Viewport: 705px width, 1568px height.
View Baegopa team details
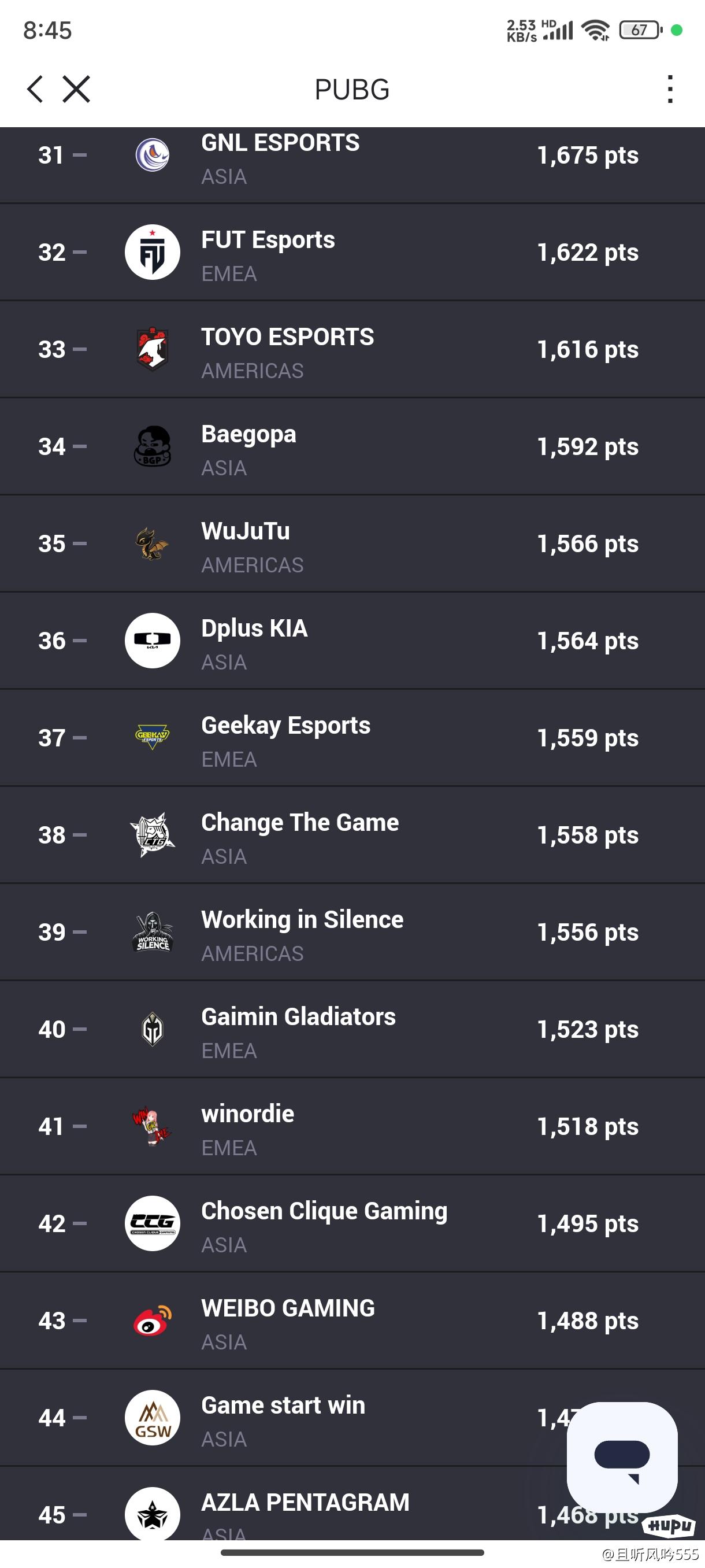(352, 446)
